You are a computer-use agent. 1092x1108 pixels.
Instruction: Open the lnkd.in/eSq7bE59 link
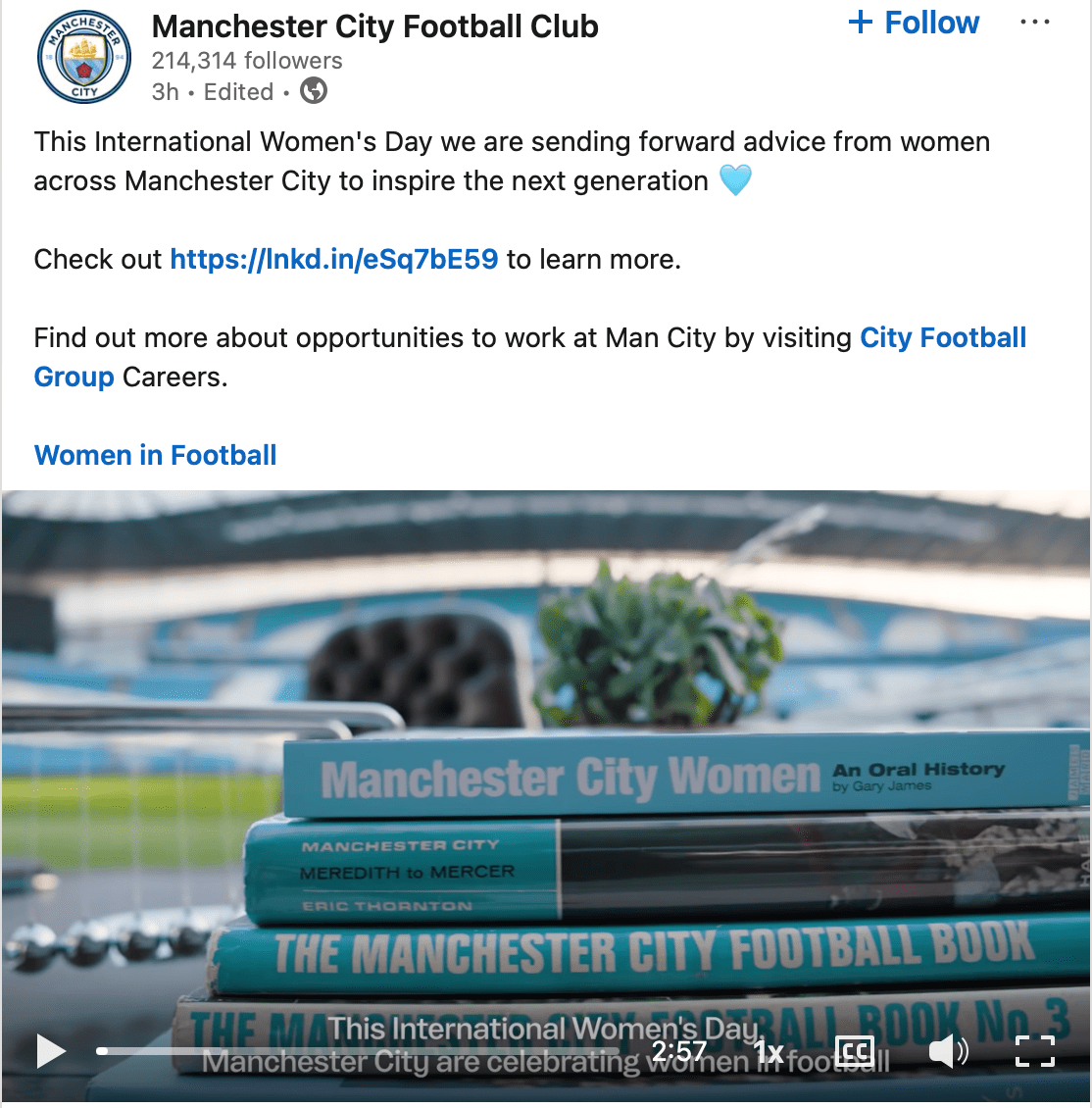click(x=334, y=259)
